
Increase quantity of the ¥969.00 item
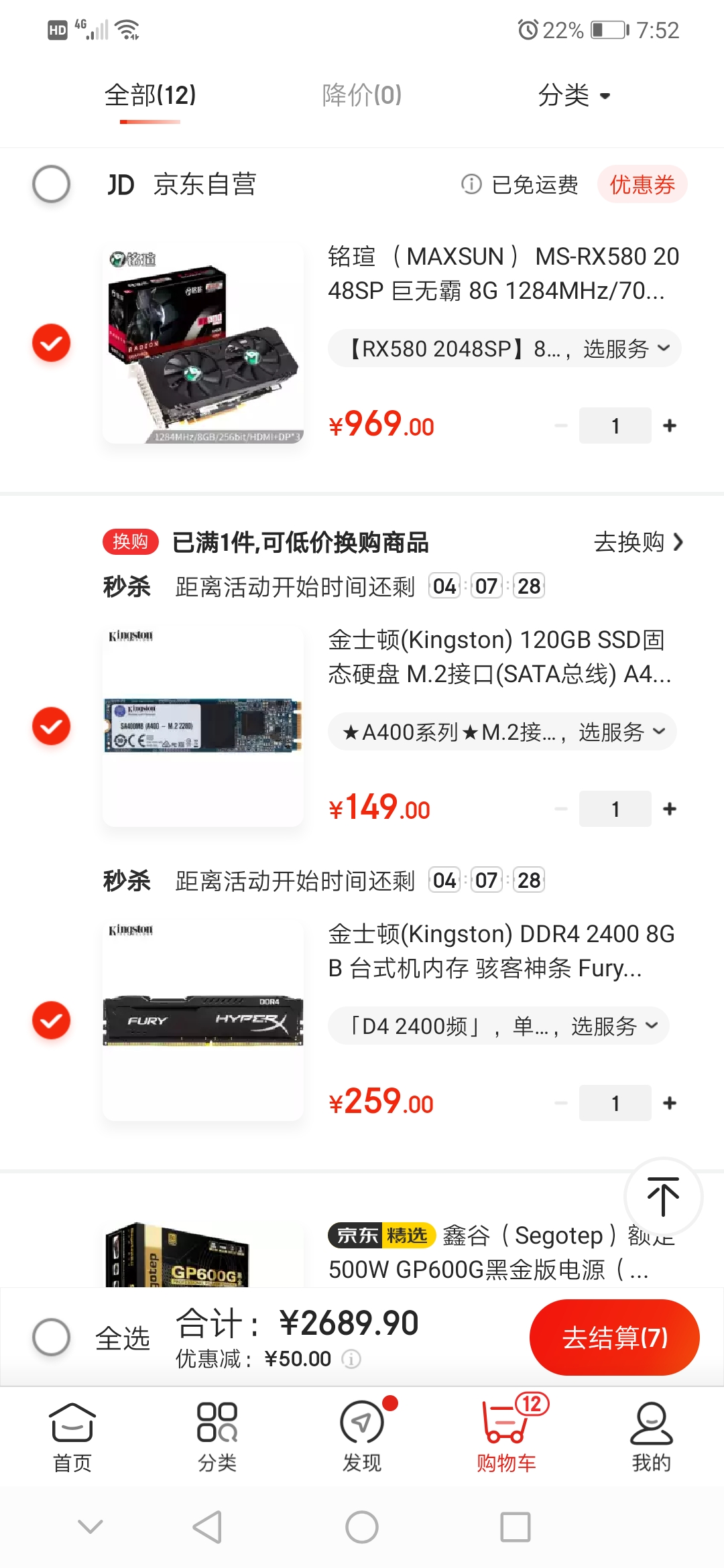(669, 426)
